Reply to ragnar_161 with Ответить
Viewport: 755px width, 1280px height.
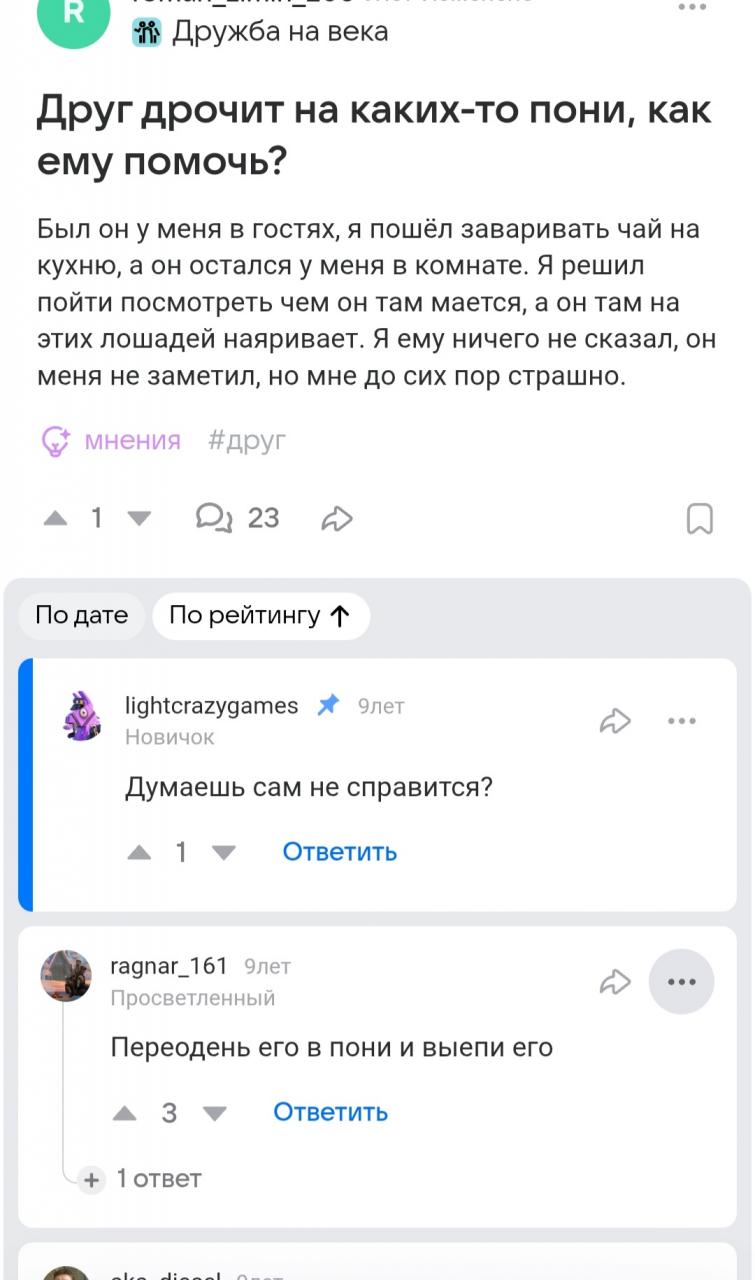click(330, 1112)
